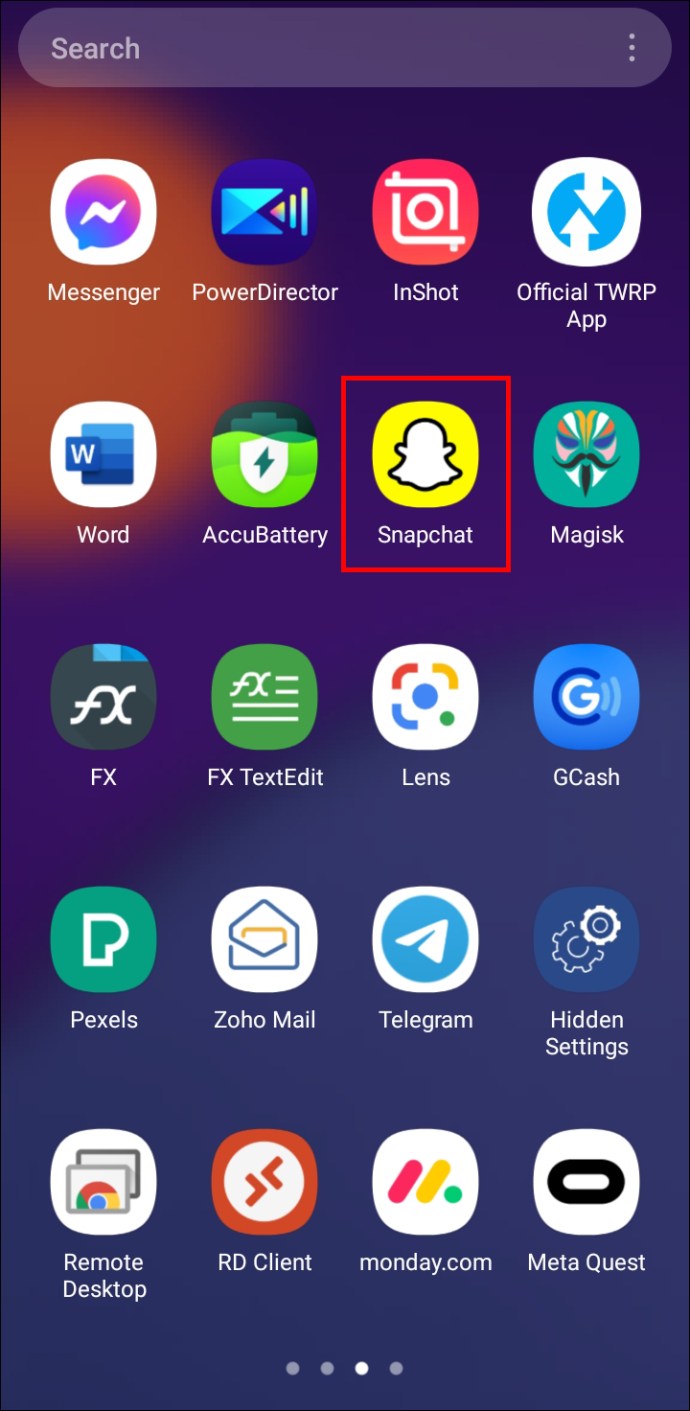Viewport: 690px width, 1411px height.
Task: Launch the Magisk app
Action: pos(586,455)
